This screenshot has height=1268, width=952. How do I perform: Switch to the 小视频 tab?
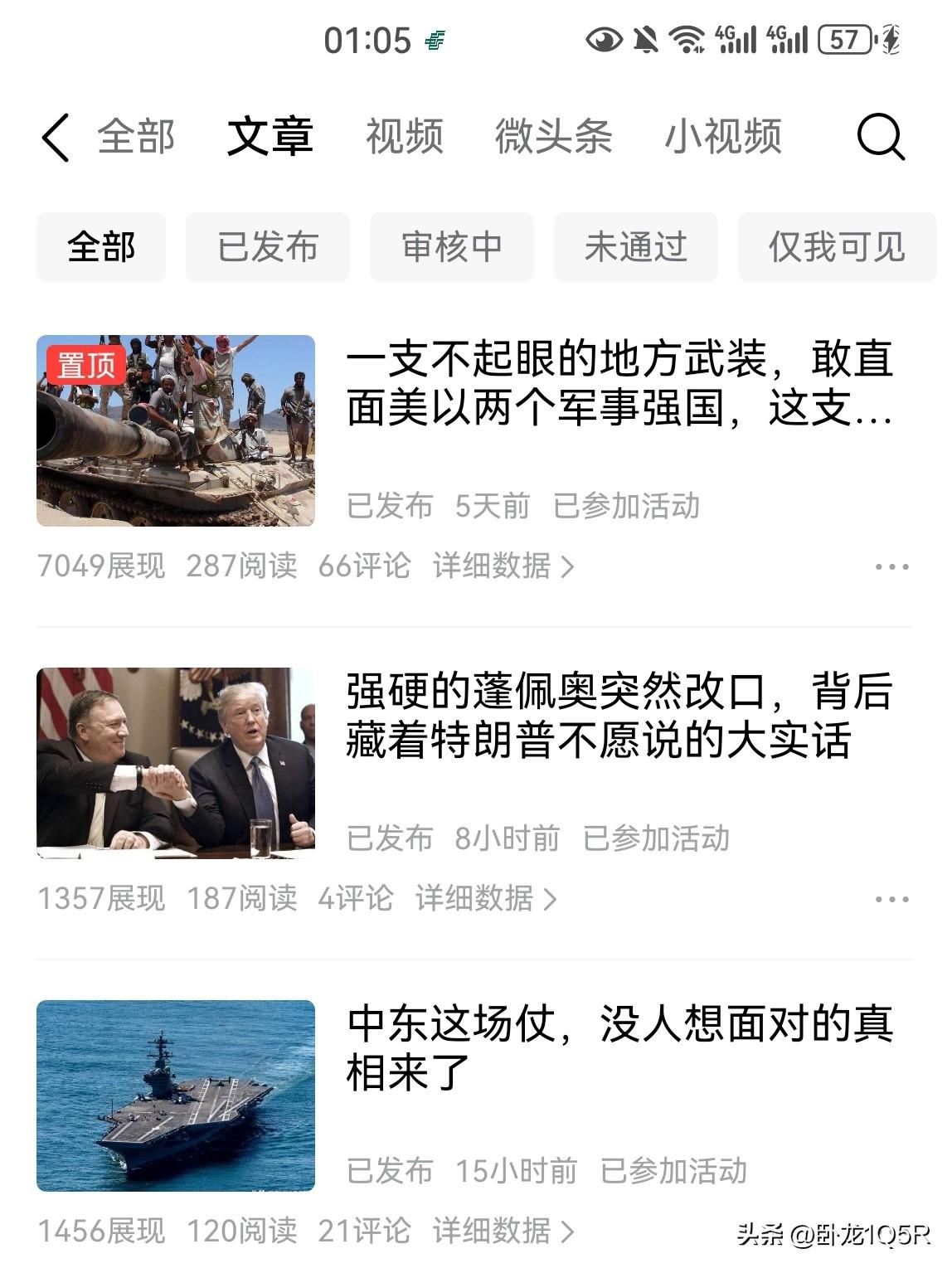click(x=723, y=137)
